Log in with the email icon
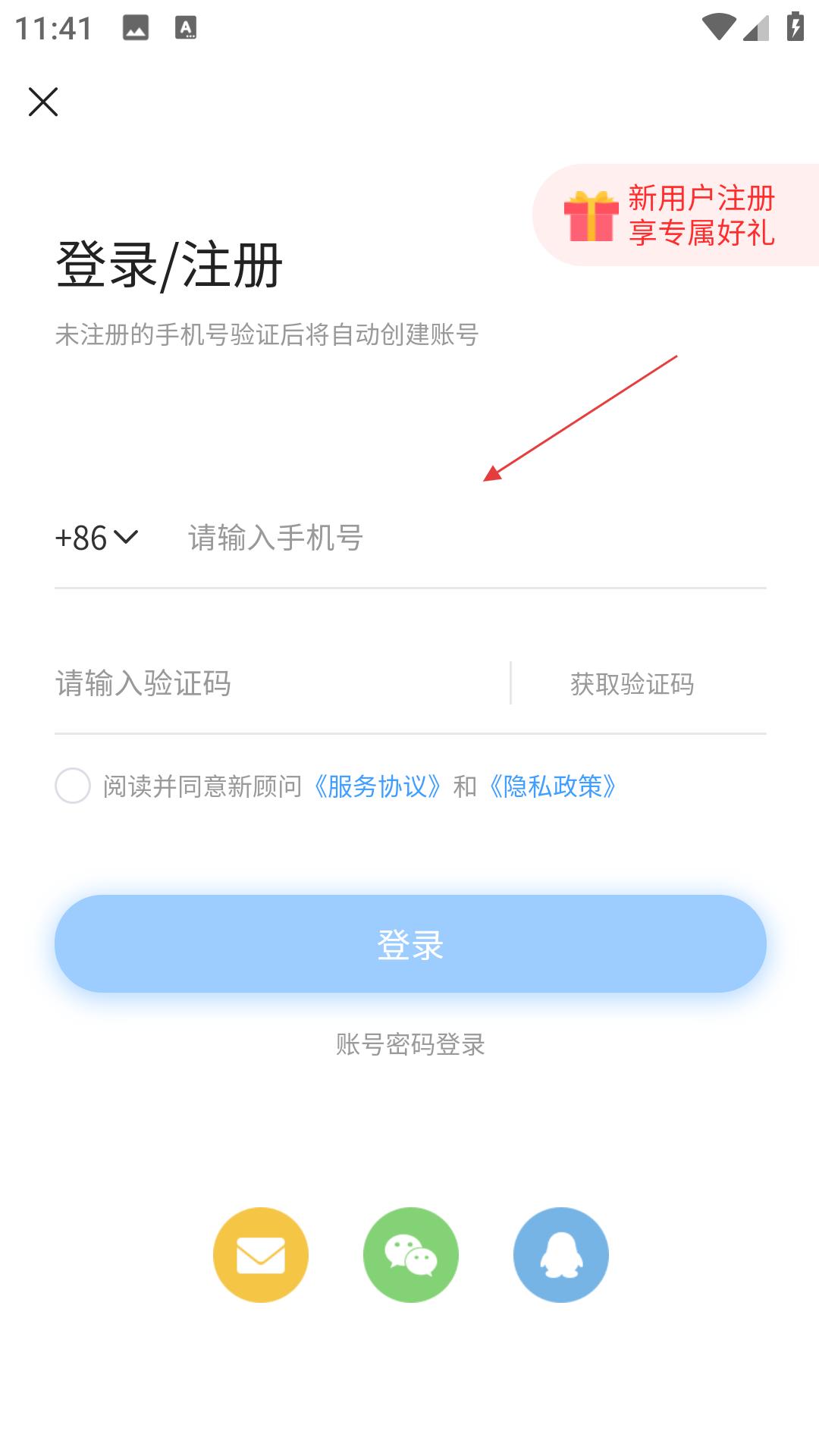The width and height of the screenshot is (819, 1456). [x=261, y=1255]
